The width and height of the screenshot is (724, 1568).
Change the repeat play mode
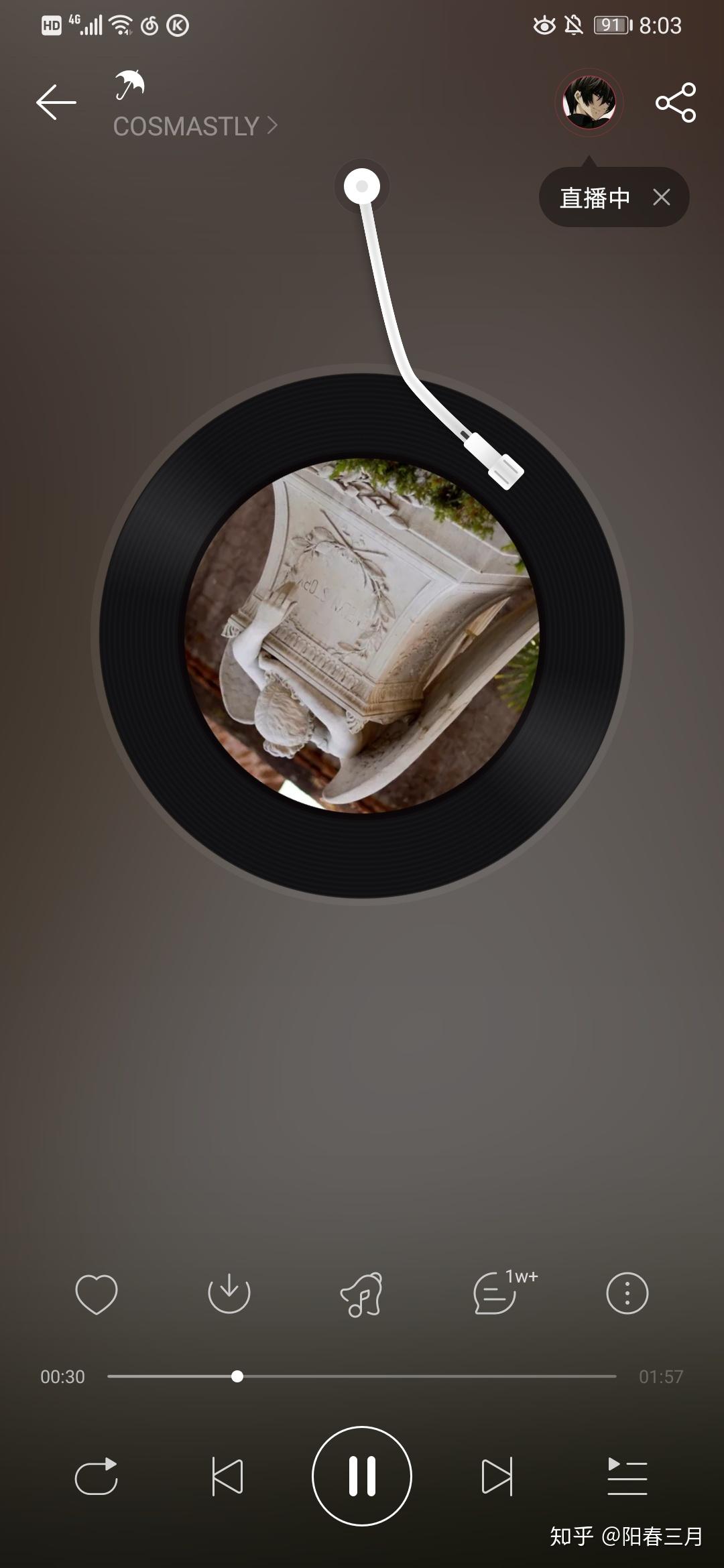pos(97,1476)
